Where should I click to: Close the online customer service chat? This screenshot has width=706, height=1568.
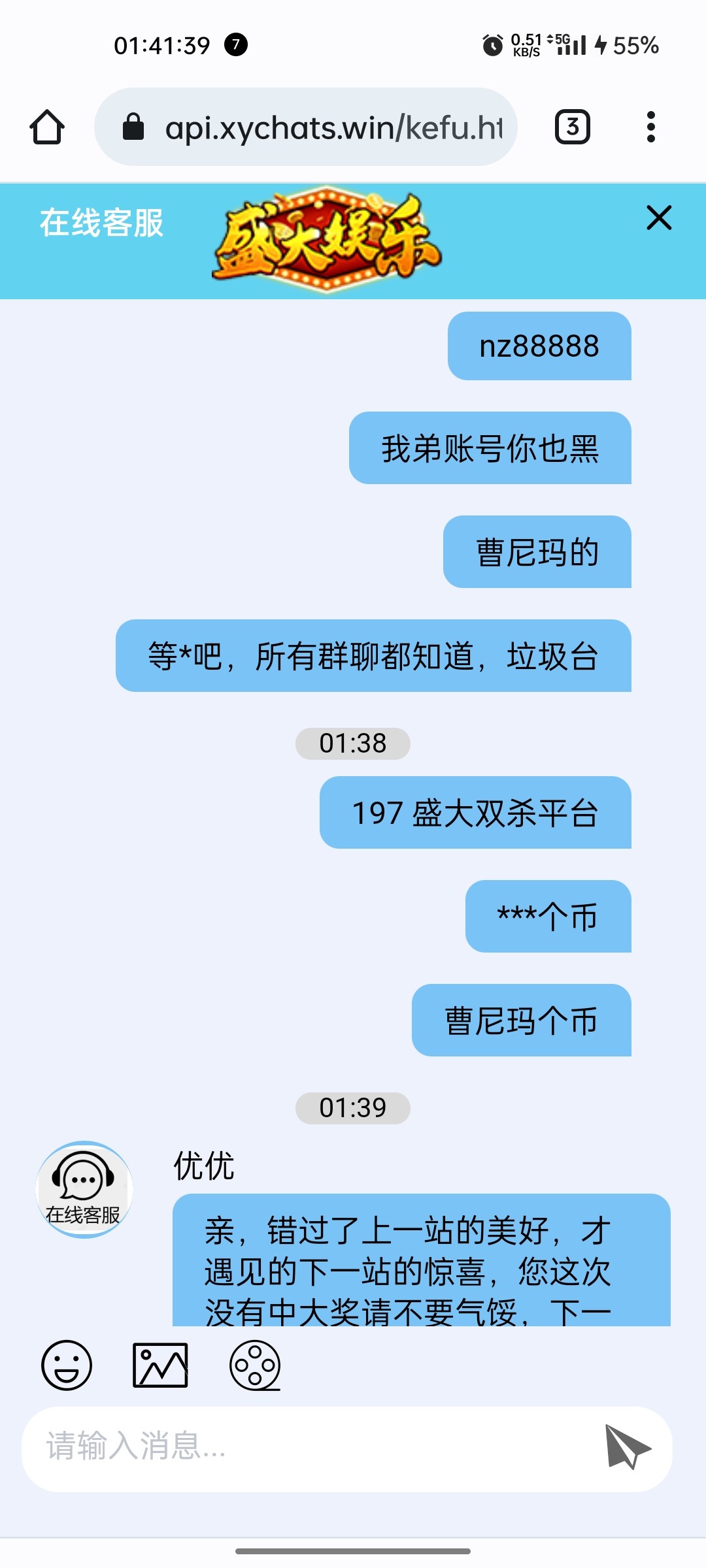pyautogui.click(x=659, y=218)
